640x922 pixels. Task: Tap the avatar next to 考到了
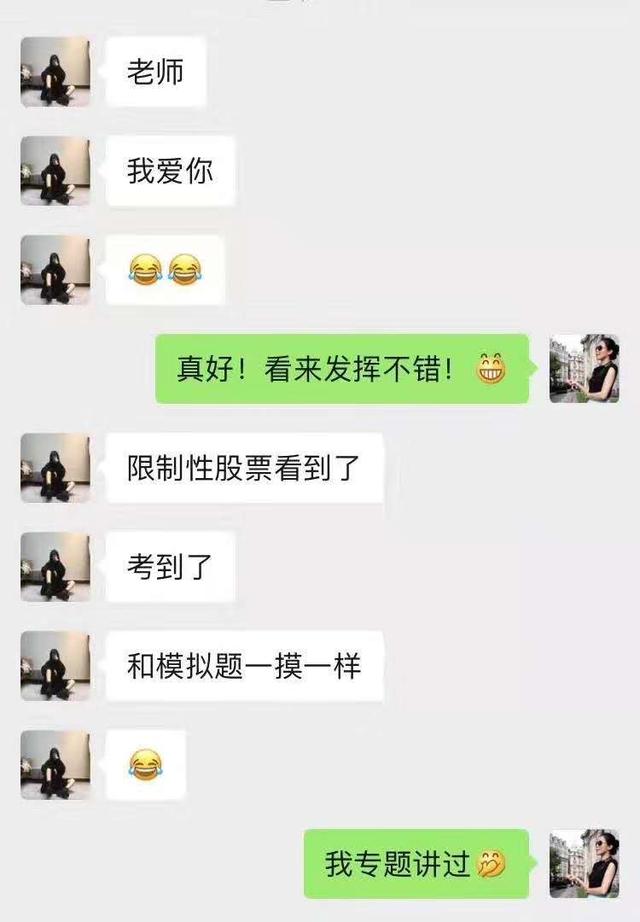[55, 567]
